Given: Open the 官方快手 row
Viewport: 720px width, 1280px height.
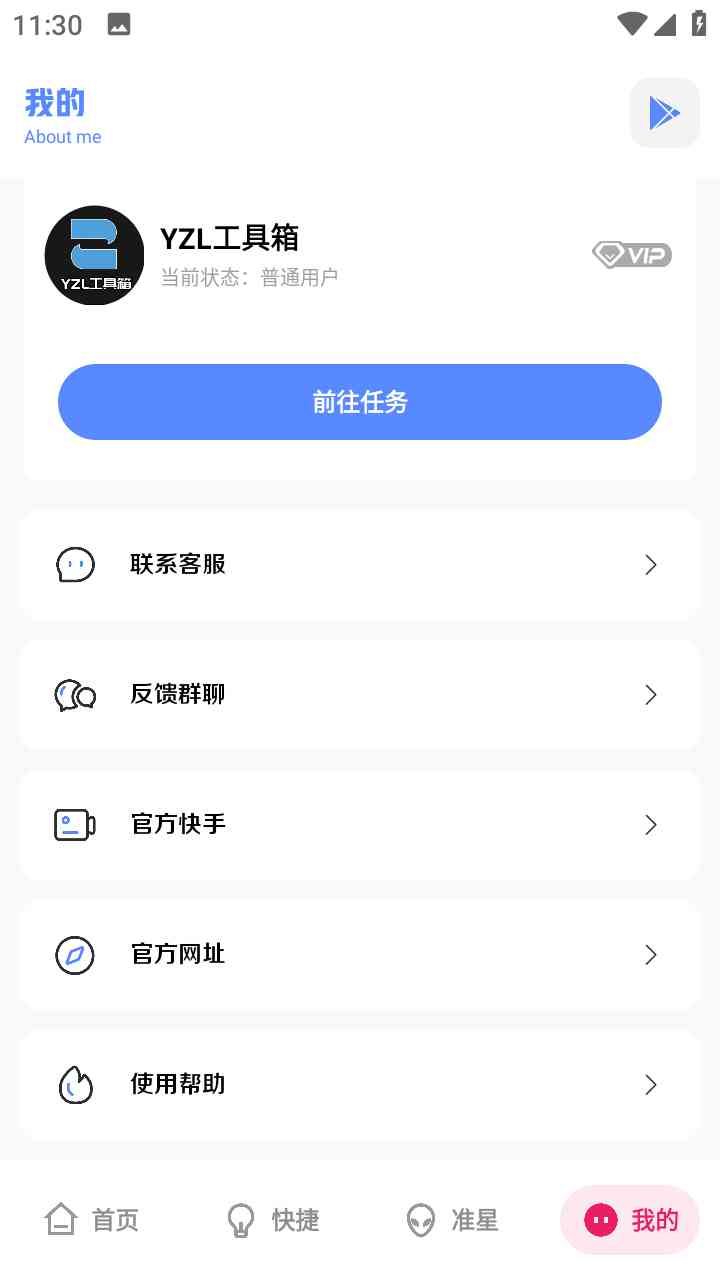Looking at the screenshot, I should (360, 825).
